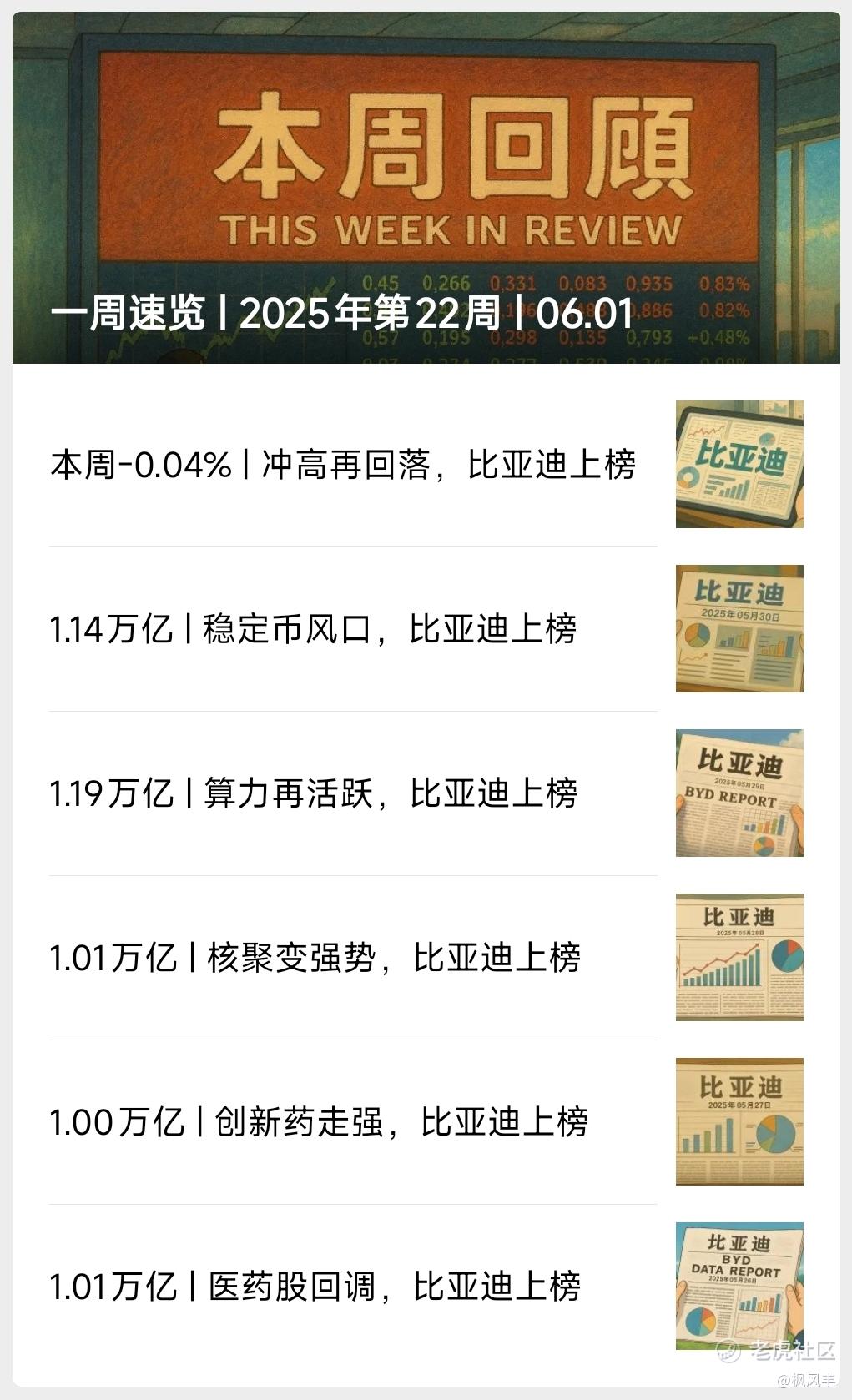Open article 1.14万亿 稳定币风口
The image size is (852, 1400).
tap(426, 629)
